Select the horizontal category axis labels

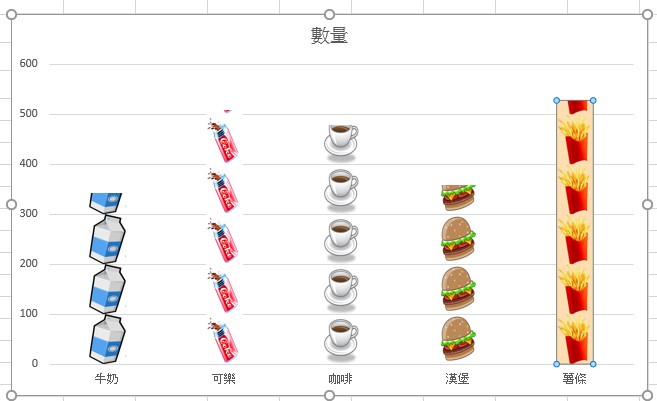[x=340, y=379]
